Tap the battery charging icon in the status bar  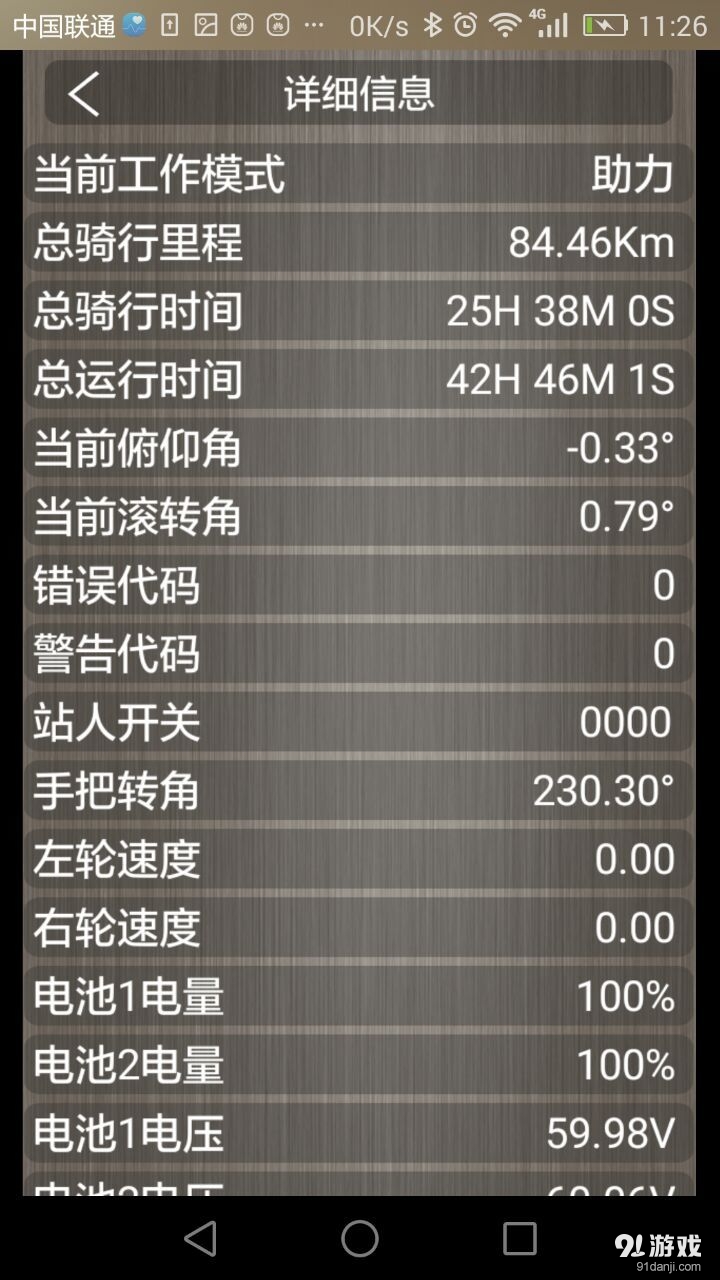(605, 24)
